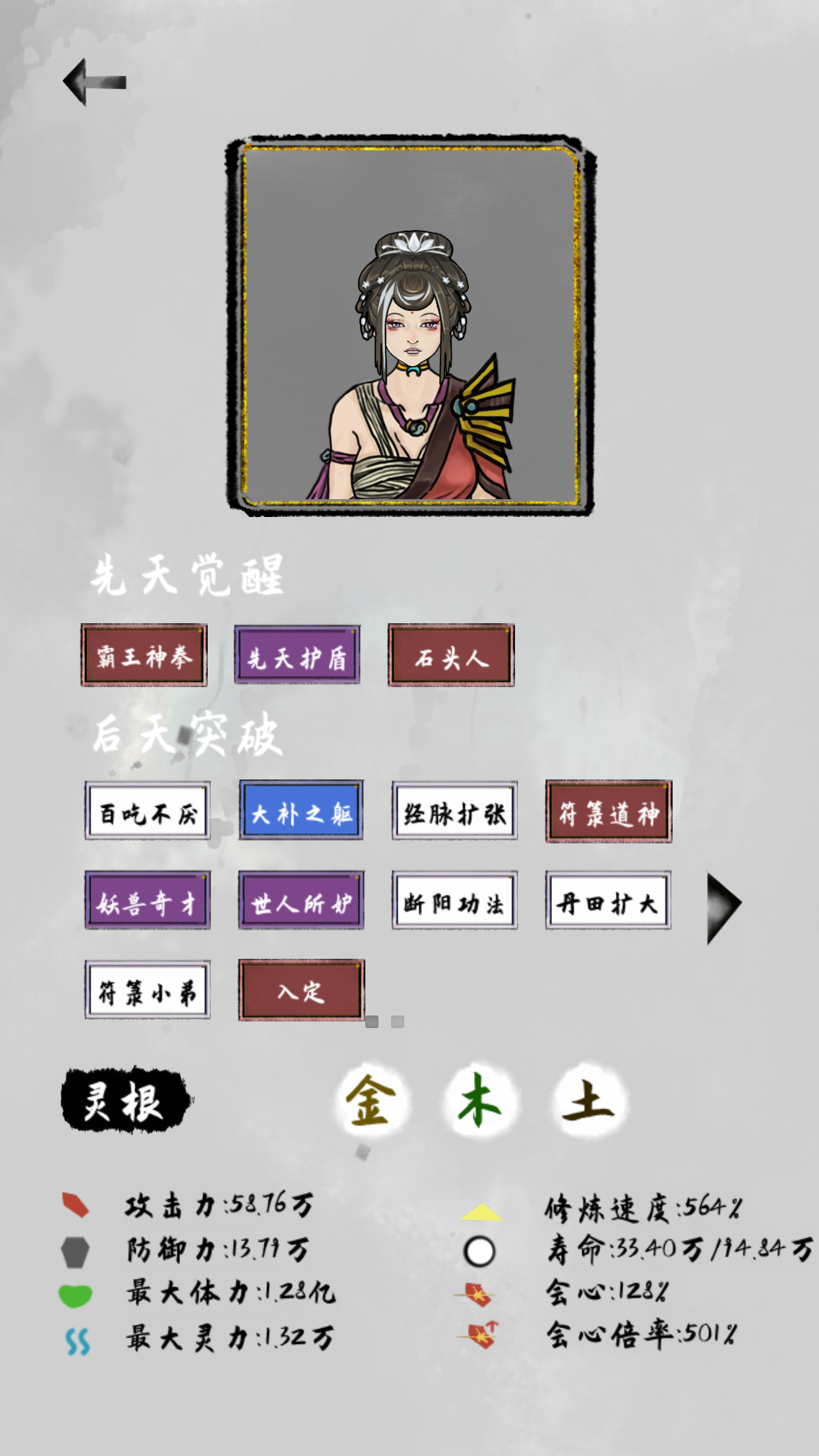Check the 世人所妒 trait
The height and width of the screenshot is (1456, 819).
(x=301, y=901)
